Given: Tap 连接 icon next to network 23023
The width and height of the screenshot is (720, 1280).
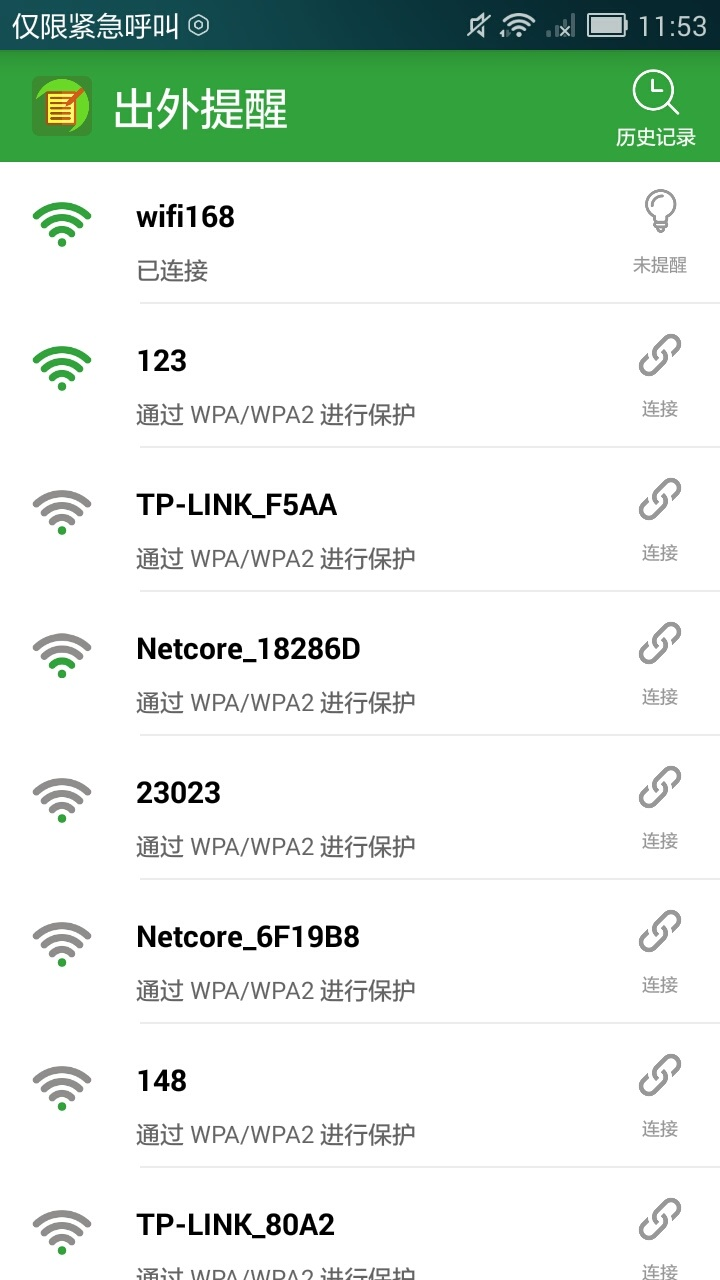Looking at the screenshot, I should coord(660,808).
